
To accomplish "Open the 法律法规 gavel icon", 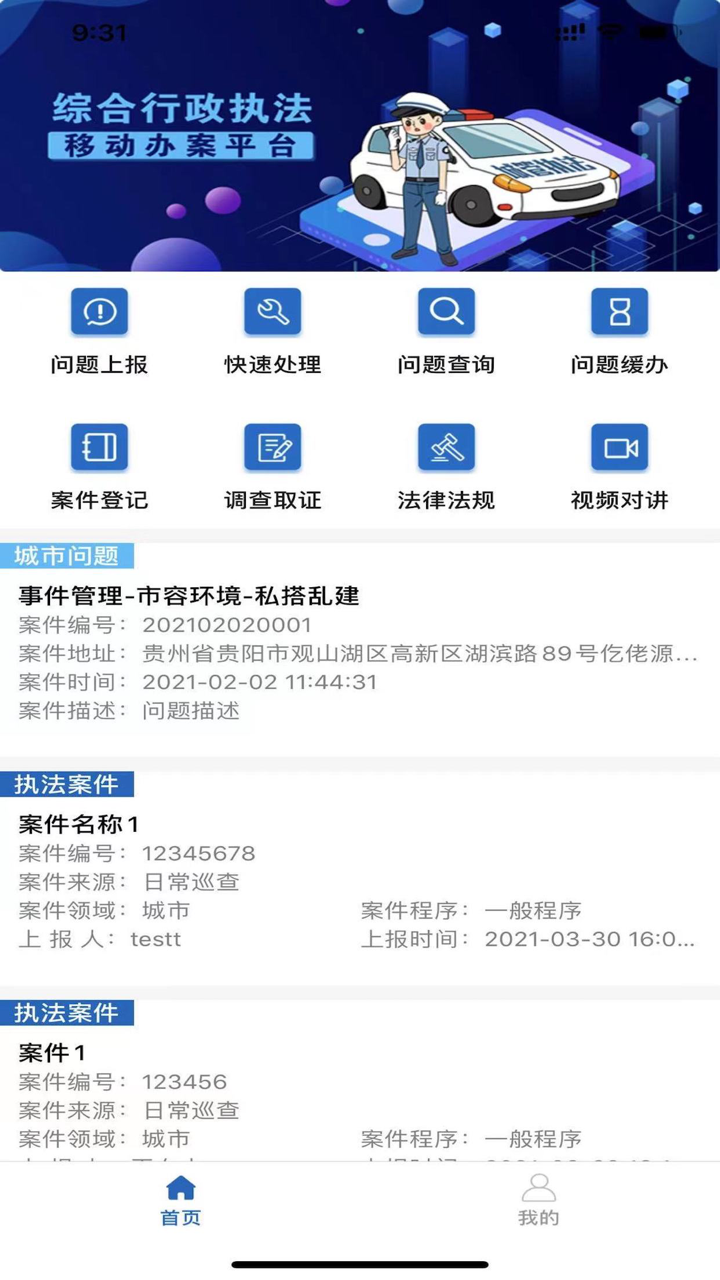I will pos(445,447).
